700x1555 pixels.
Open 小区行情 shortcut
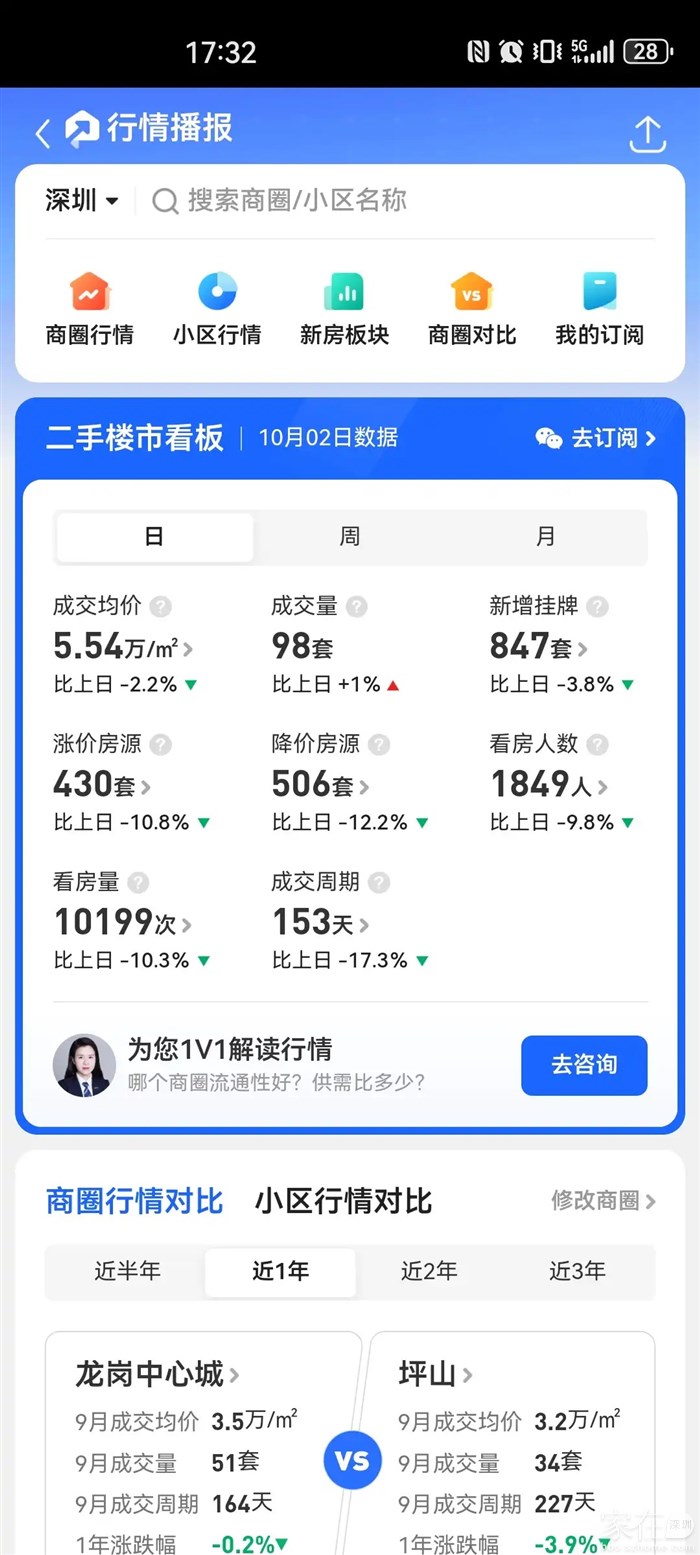pos(217,309)
